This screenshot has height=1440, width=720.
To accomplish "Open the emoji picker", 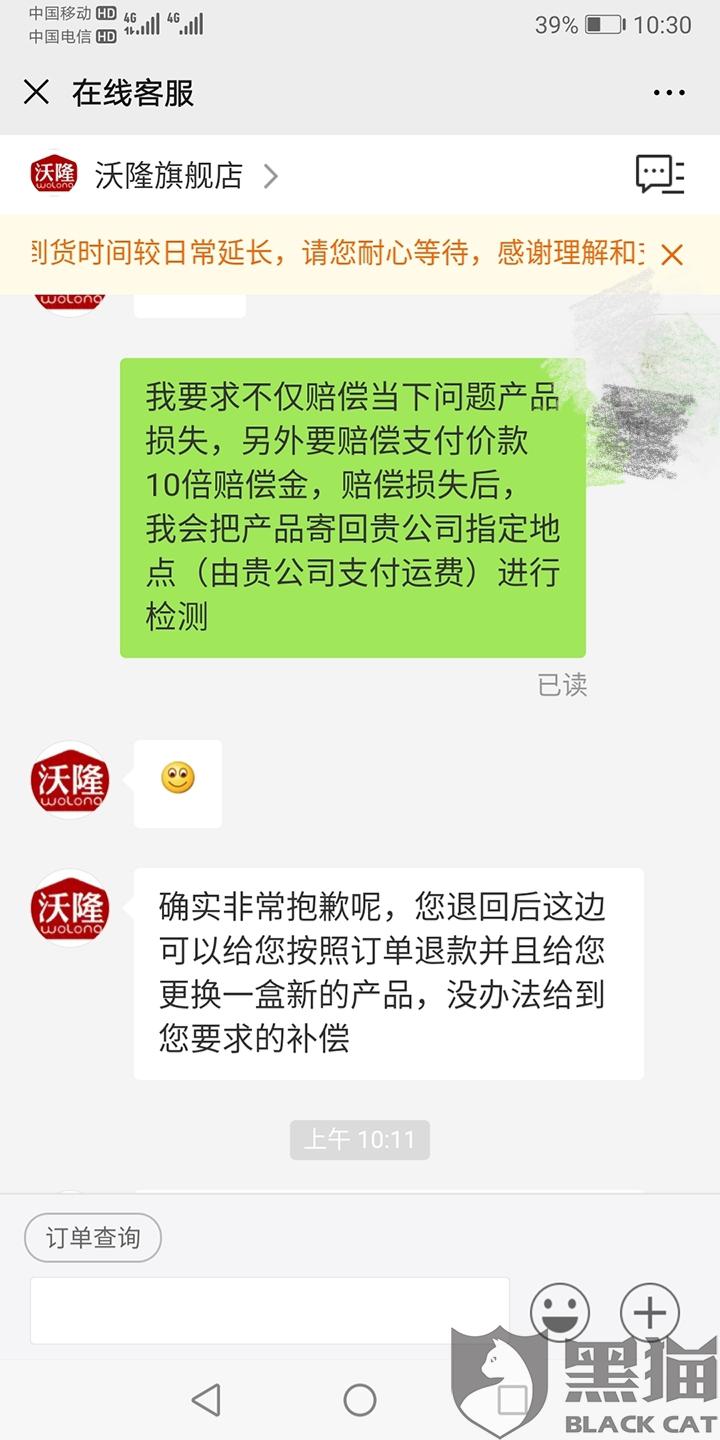I will coord(560,1311).
